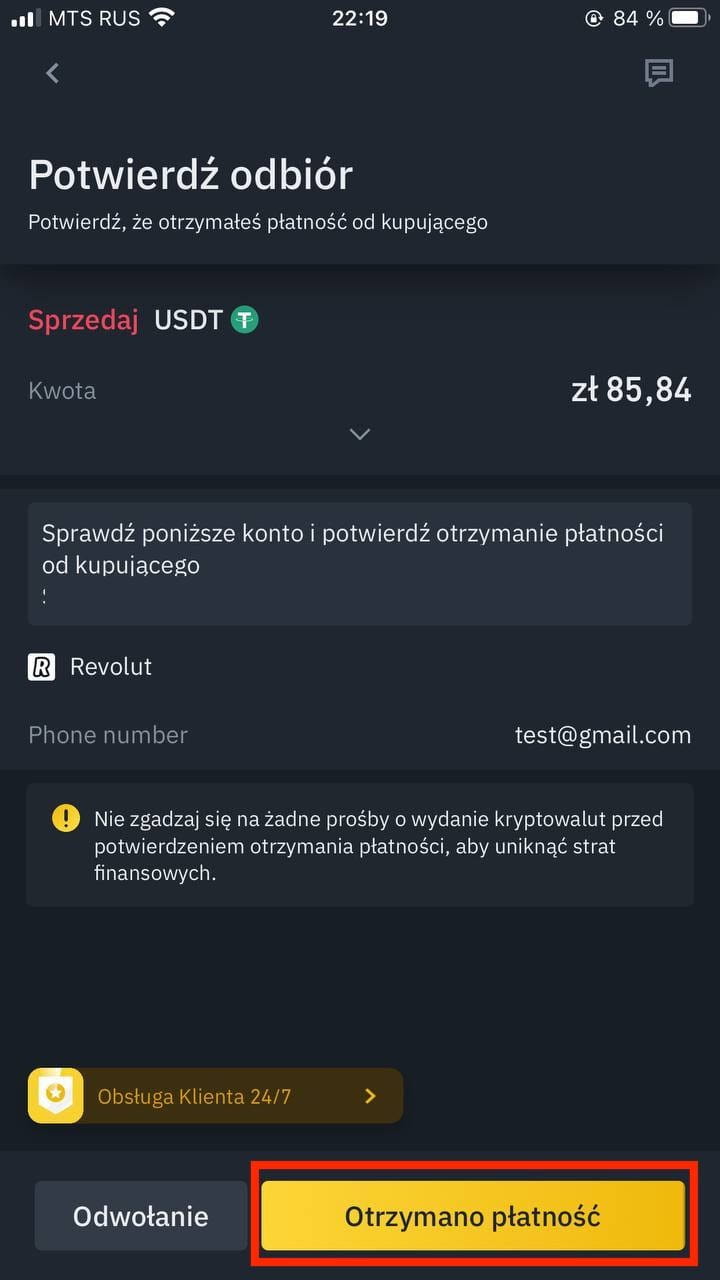Viewport: 720px width, 1280px height.
Task: Open the chat message icon
Action: pyautogui.click(x=659, y=73)
